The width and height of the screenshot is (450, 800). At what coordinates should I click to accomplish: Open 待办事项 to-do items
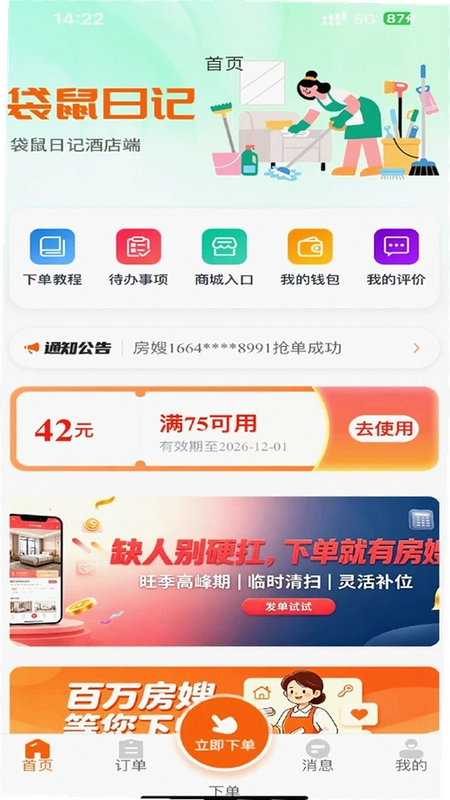coord(138,257)
